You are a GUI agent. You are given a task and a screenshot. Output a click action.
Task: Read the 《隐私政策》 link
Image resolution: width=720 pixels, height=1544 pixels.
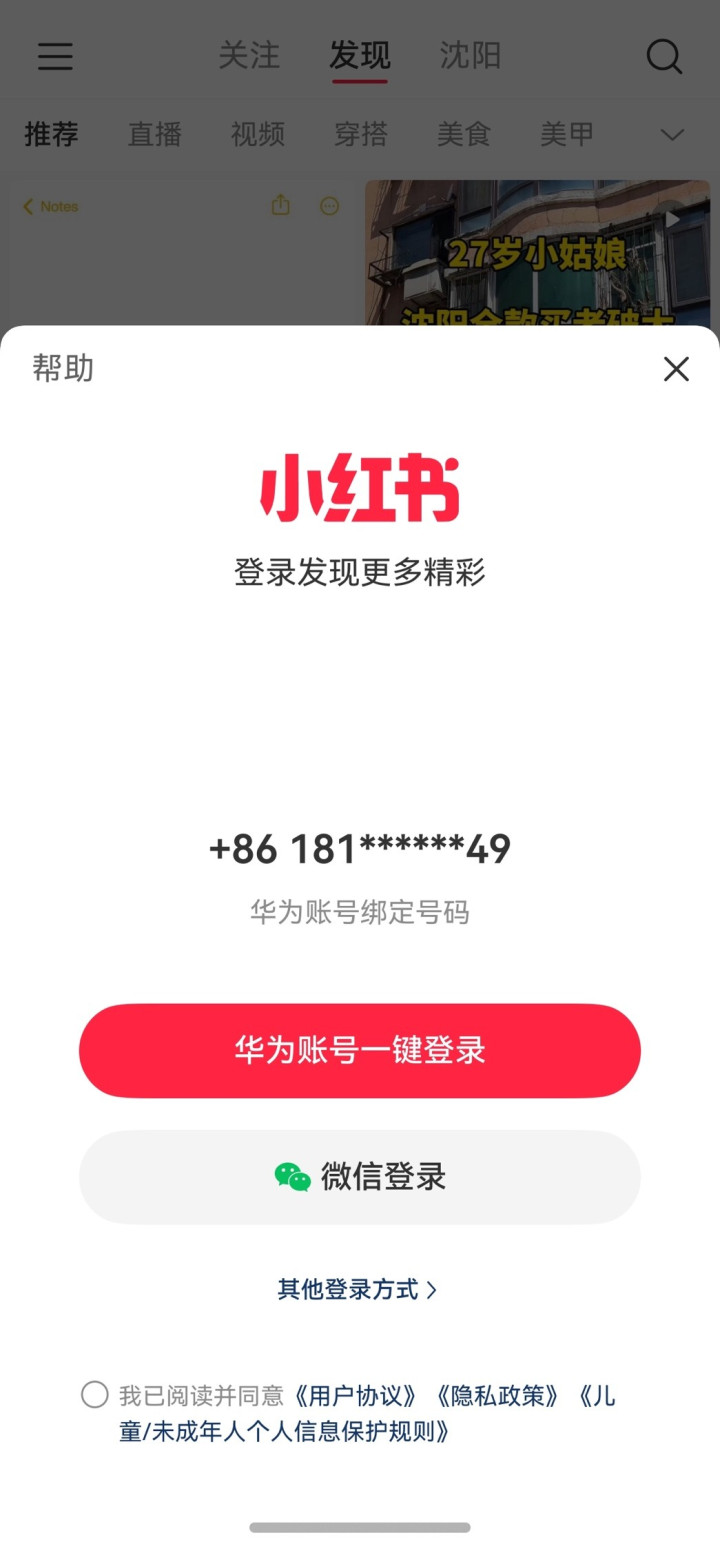pos(497,1396)
